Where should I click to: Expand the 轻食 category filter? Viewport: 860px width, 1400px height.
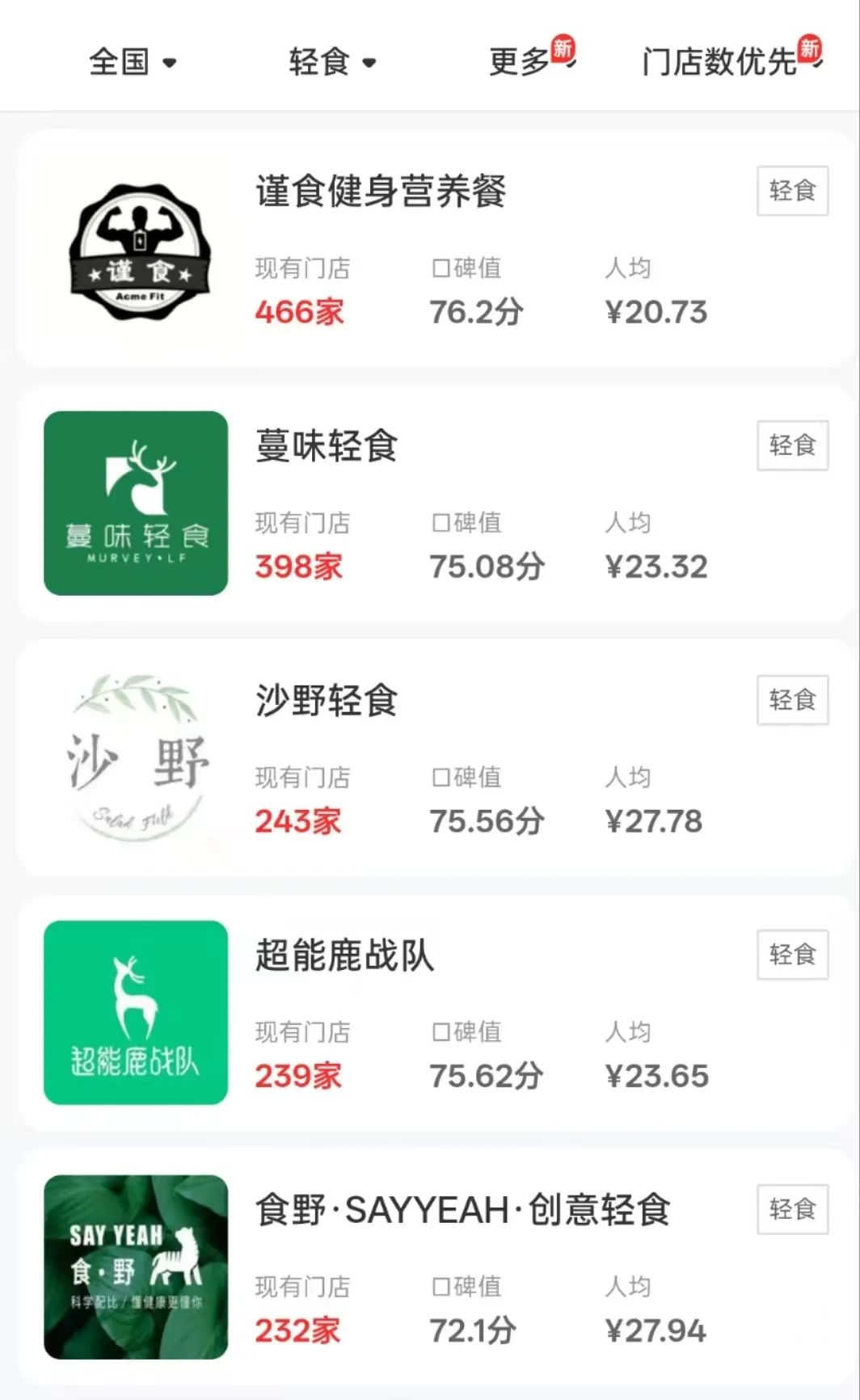pyautogui.click(x=332, y=61)
